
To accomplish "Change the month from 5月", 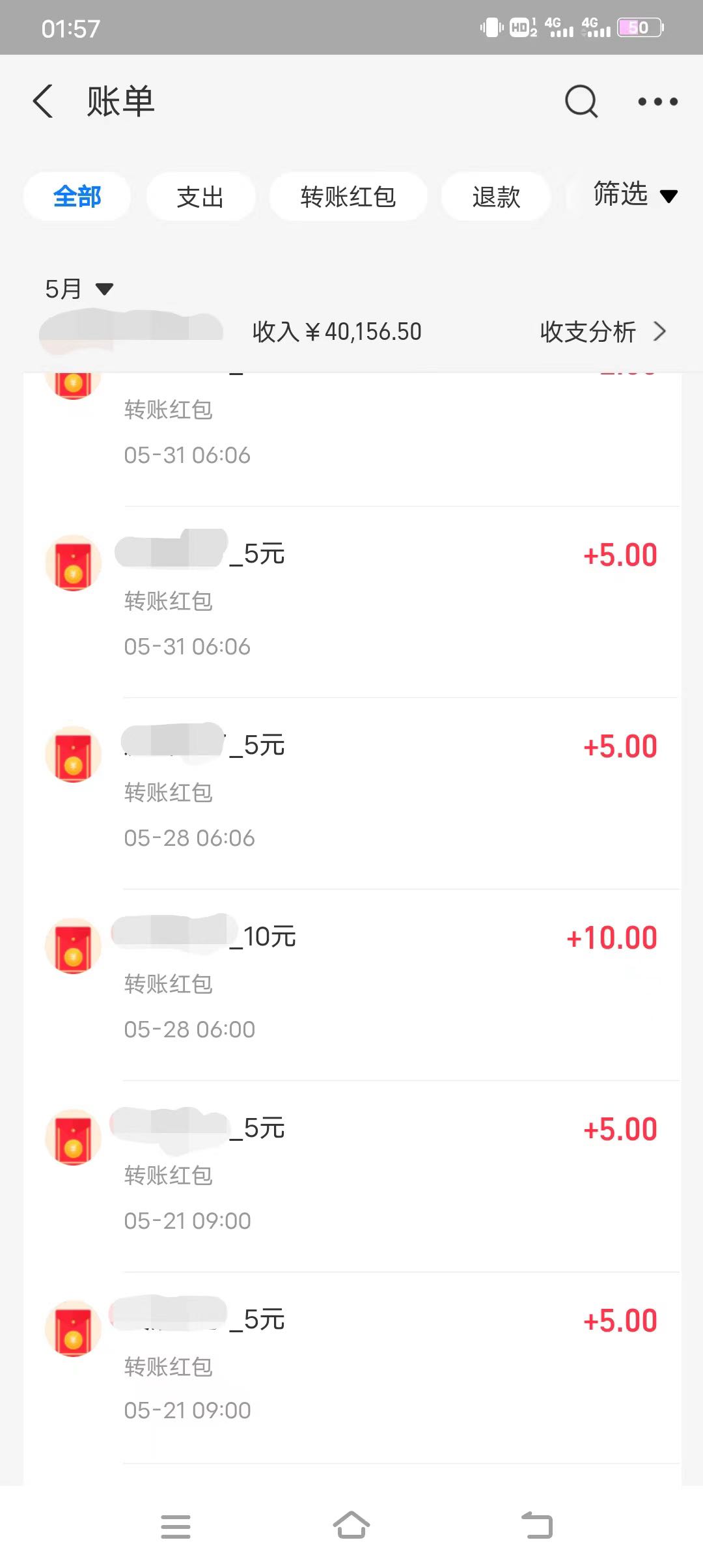I will 78,288.
